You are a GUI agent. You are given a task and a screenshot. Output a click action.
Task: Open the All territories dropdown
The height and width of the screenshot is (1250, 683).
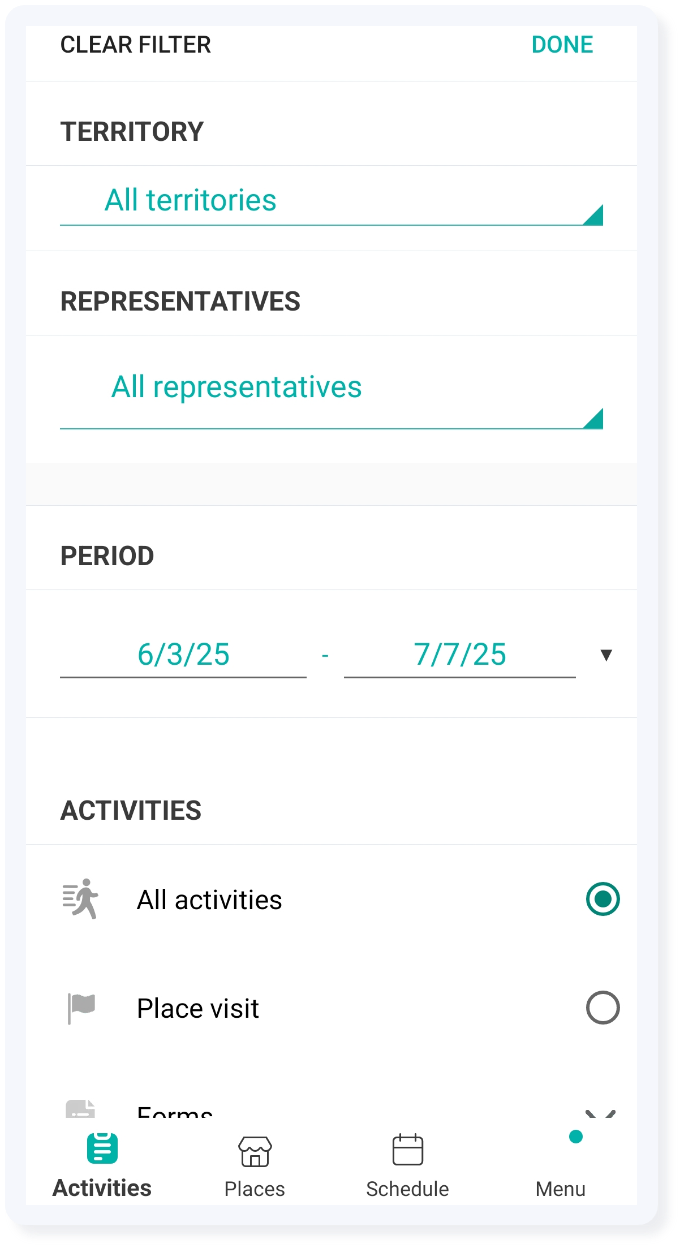tap(330, 201)
